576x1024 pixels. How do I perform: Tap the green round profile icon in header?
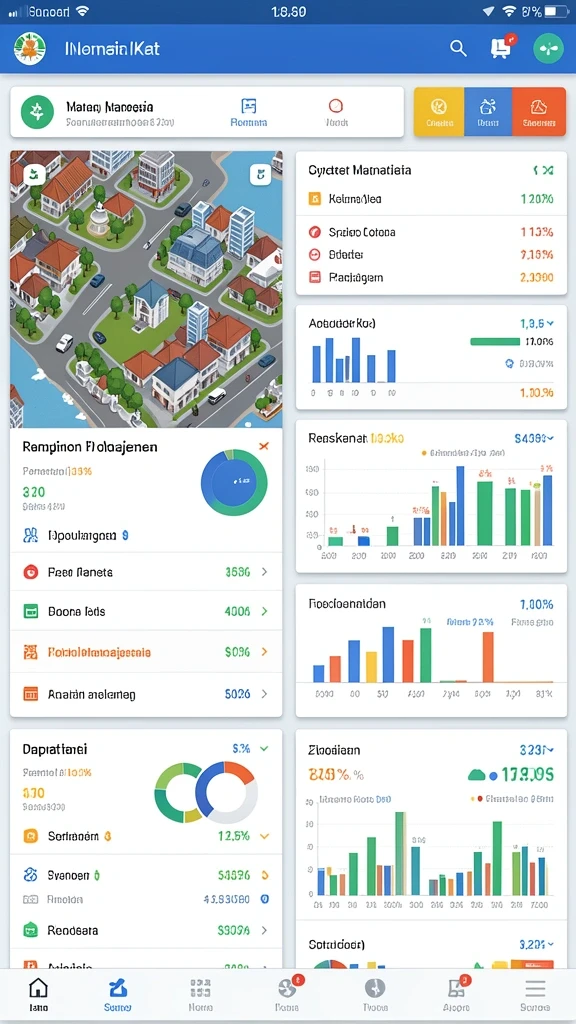[548, 48]
